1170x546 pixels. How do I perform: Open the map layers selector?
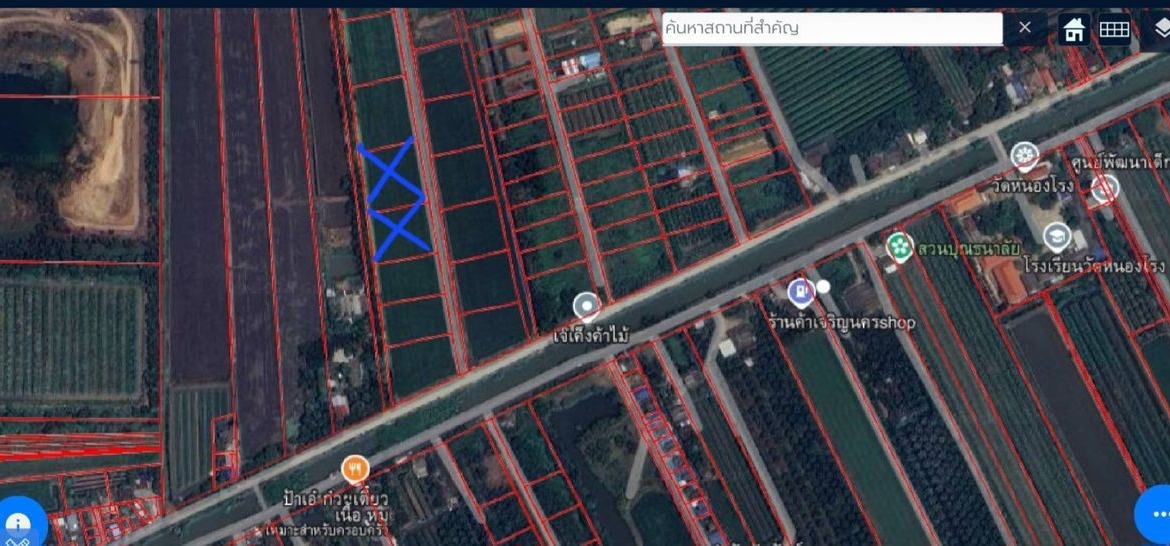pyautogui.click(x=1160, y=28)
